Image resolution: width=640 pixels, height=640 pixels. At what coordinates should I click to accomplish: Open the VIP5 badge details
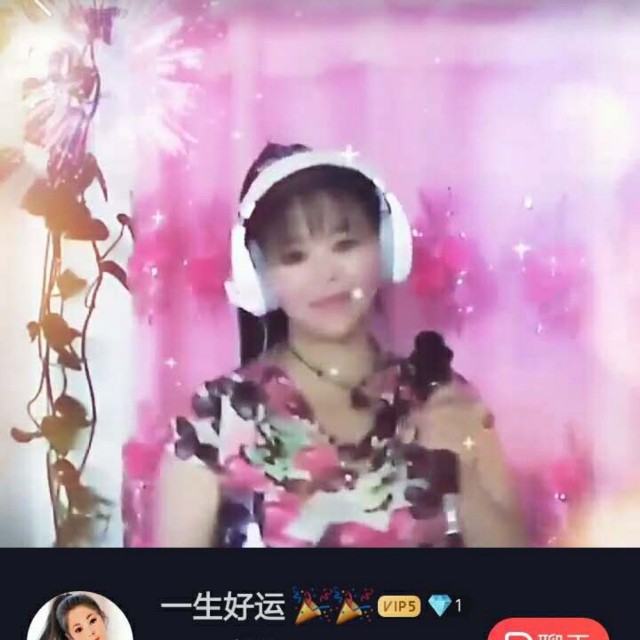coord(398,606)
